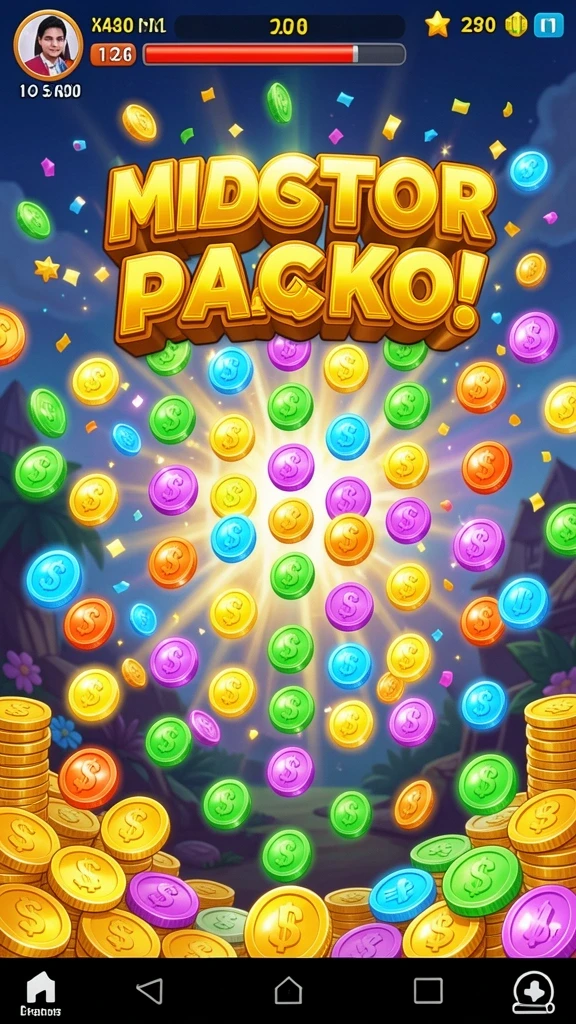The width and height of the screenshot is (576, 1024).
Task: Open the player profile avatar
Action: pos(48,44)
